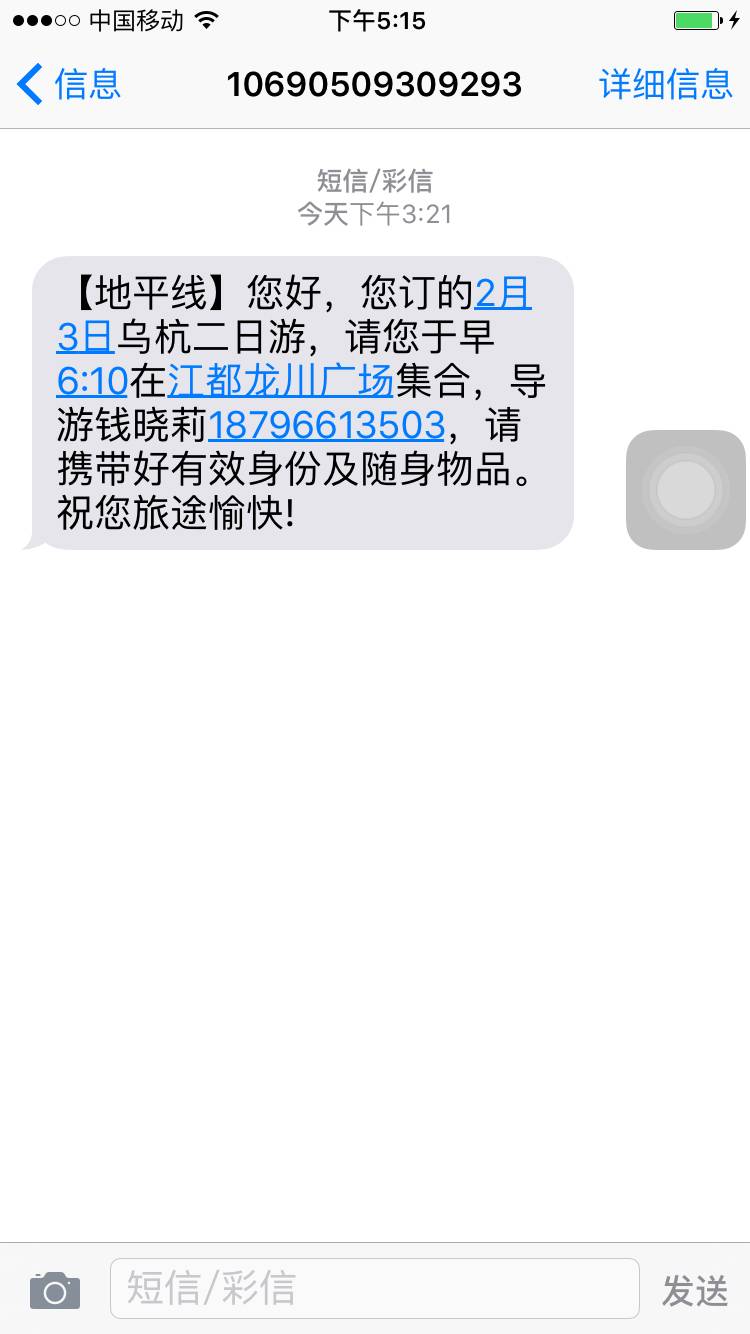
Task: Tap the 发送 send button
Action: tap(694, 1290)
